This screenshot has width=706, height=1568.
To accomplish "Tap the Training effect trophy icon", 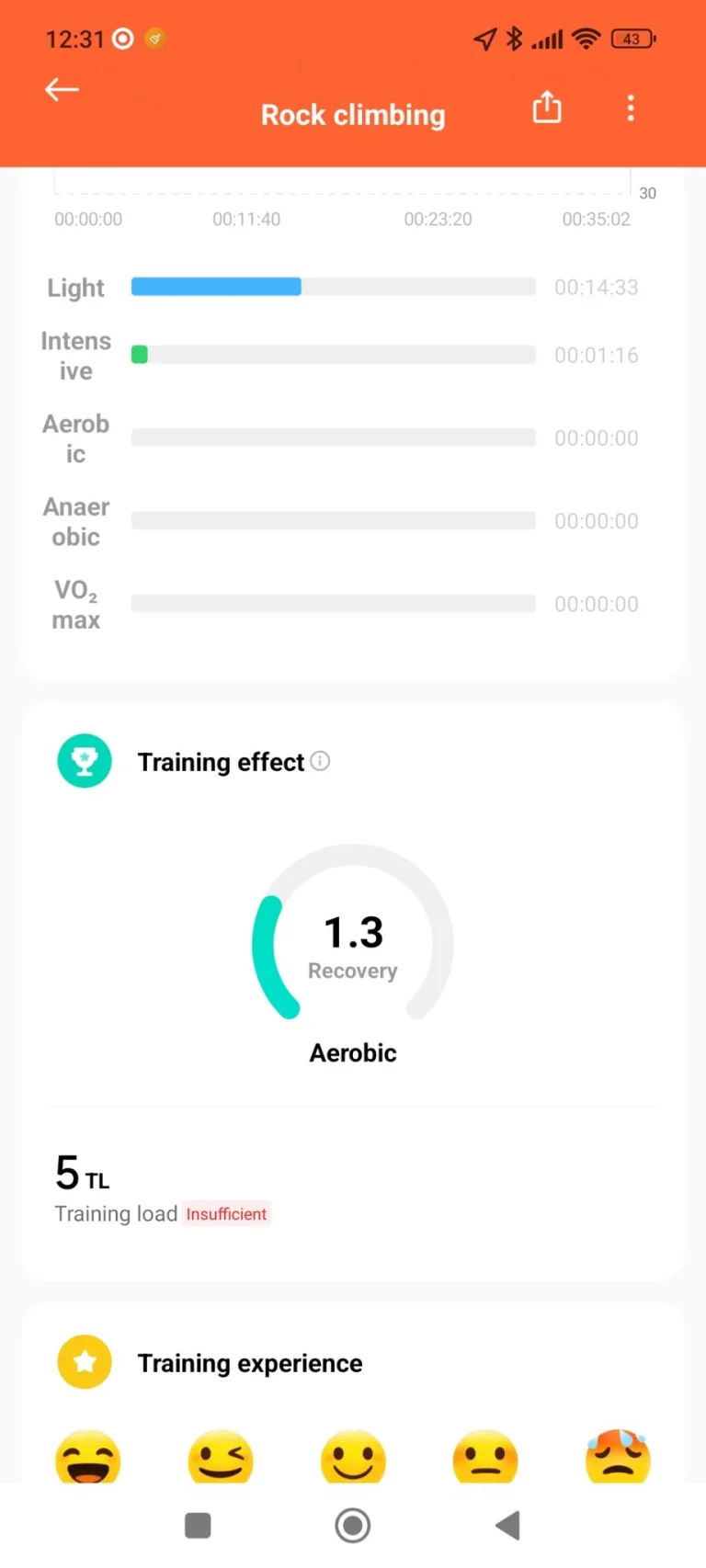I will (x=85, y=761).
